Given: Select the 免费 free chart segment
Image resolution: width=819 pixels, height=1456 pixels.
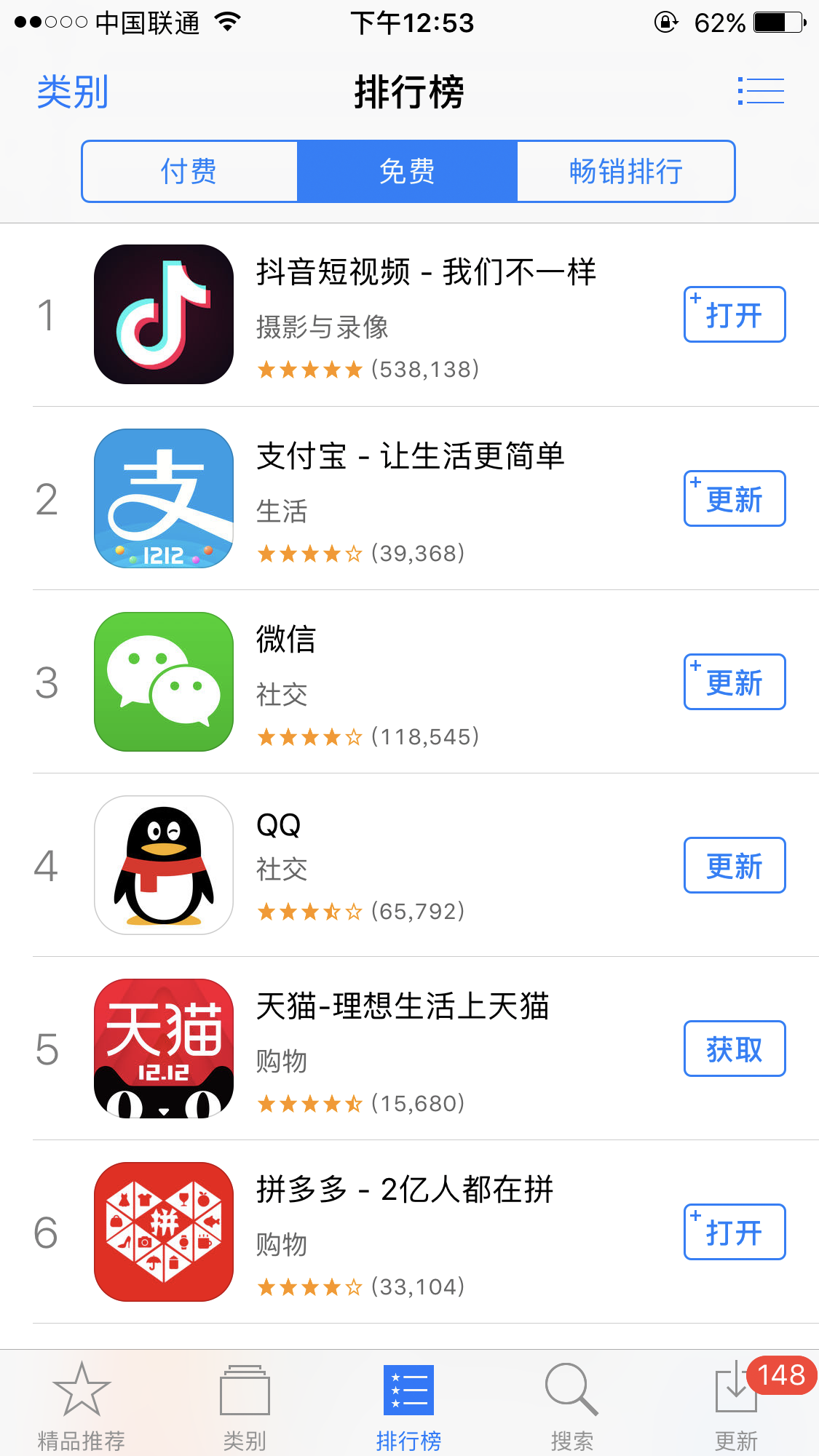Looking at the screenshot, I should tap(408, 172).
